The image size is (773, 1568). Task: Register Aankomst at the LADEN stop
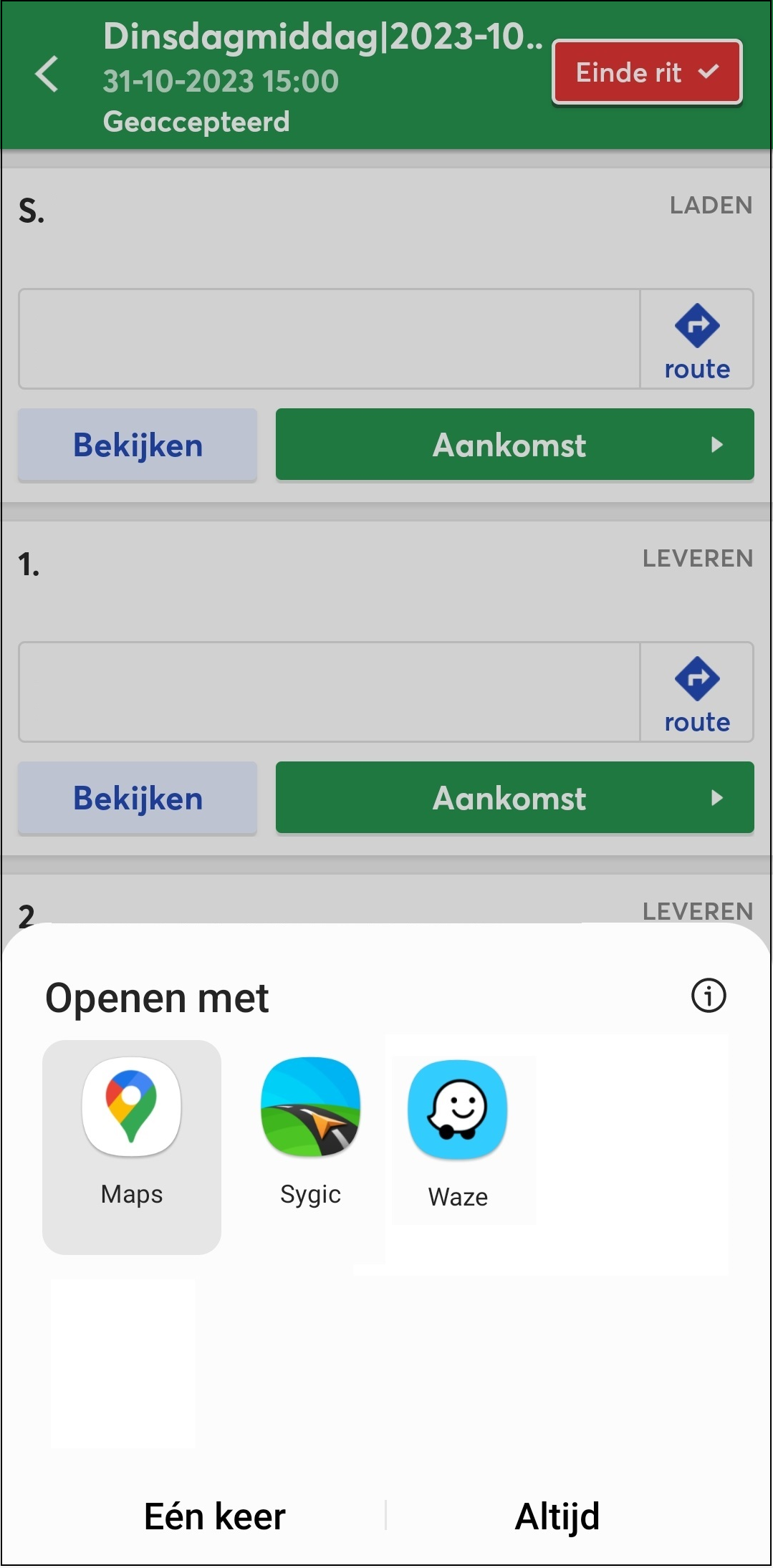pyautogui.click(x=514, y=445)
